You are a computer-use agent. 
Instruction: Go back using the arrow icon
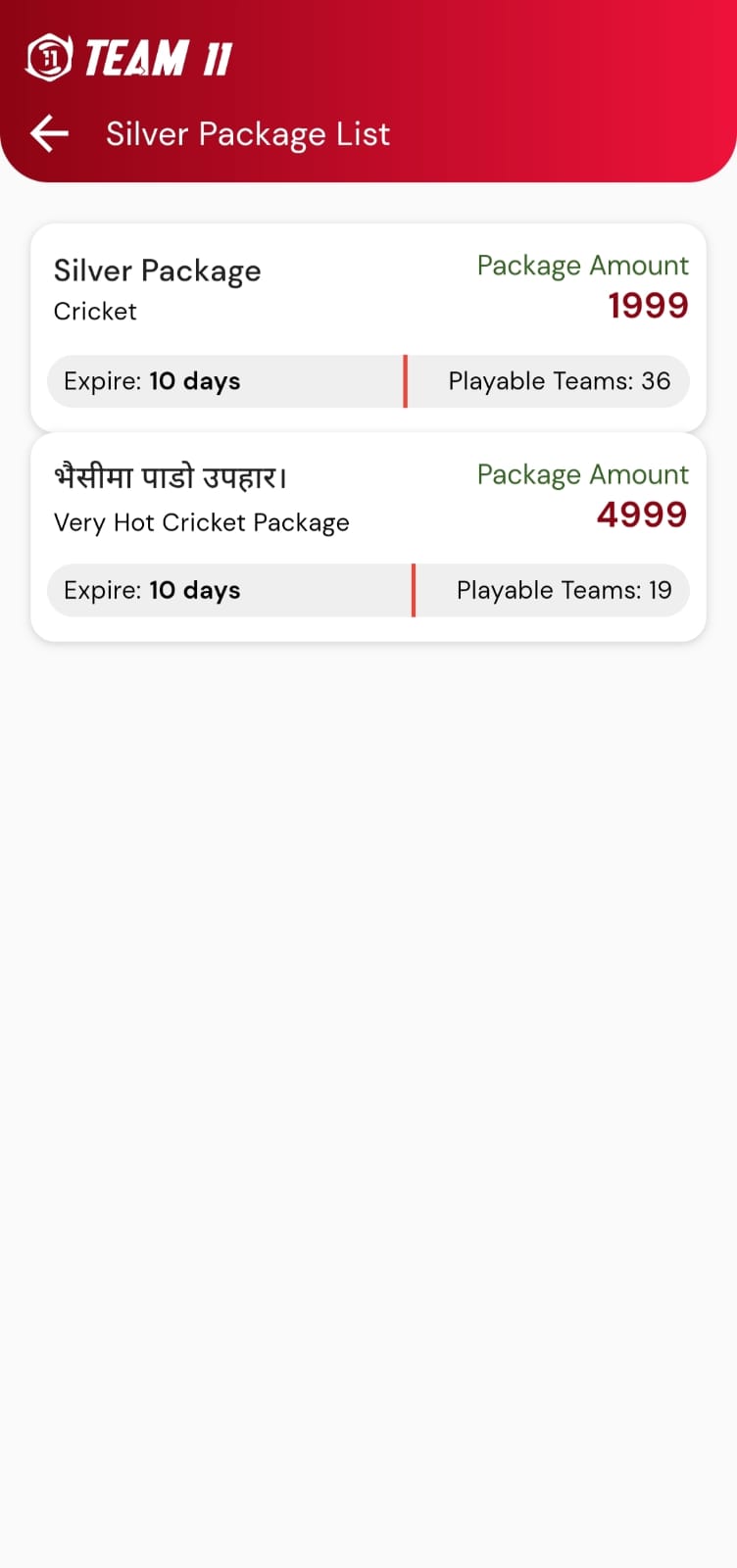click(49, 133)
